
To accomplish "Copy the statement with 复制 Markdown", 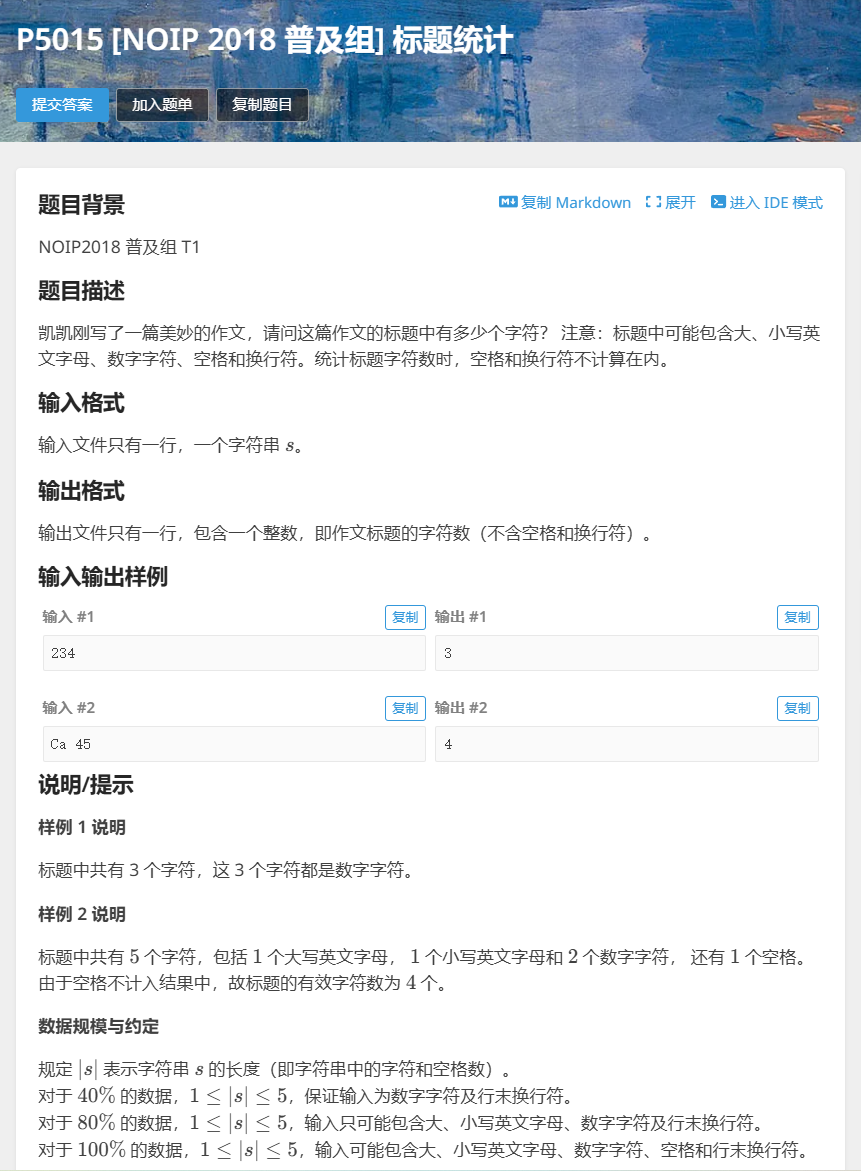I will 565,202.
